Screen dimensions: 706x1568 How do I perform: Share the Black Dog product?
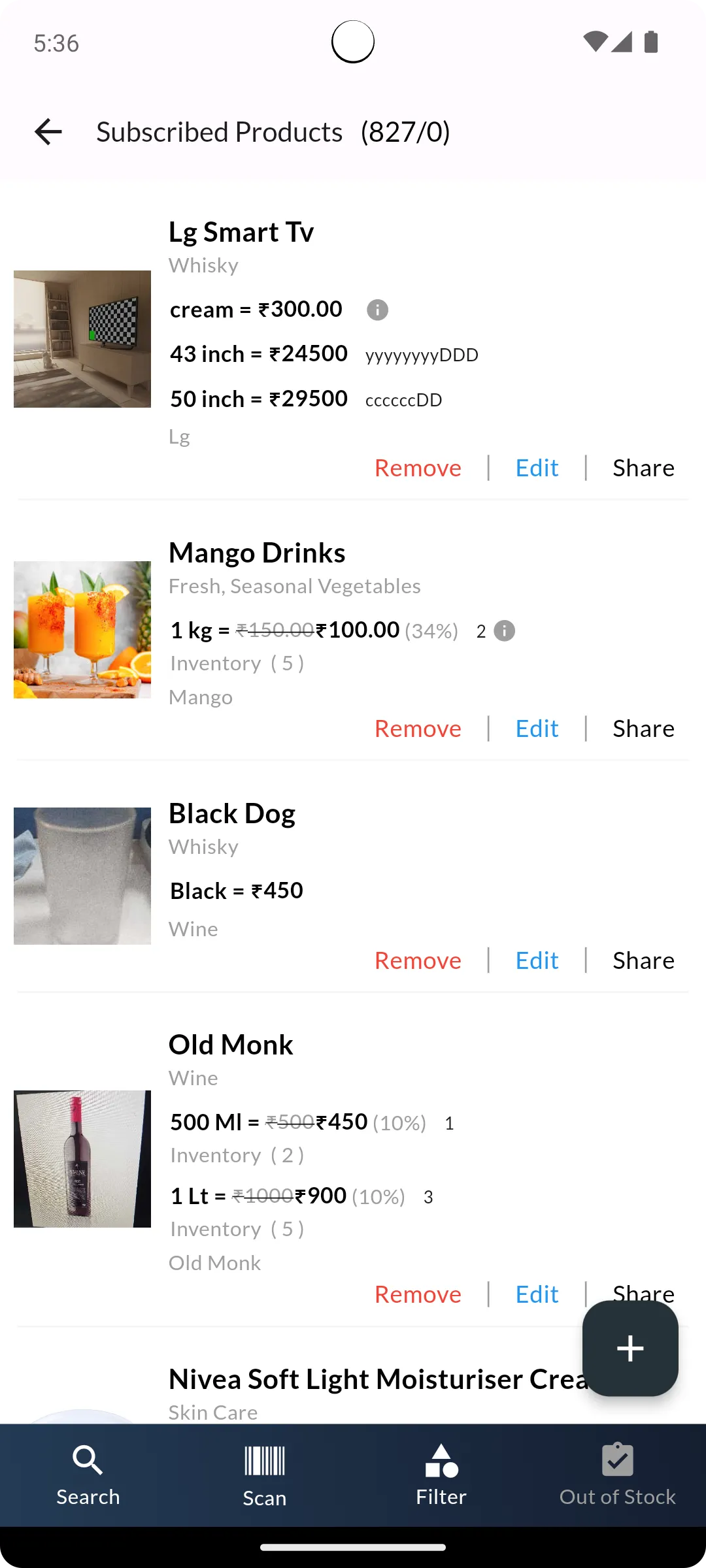click(x=643, y=960)
